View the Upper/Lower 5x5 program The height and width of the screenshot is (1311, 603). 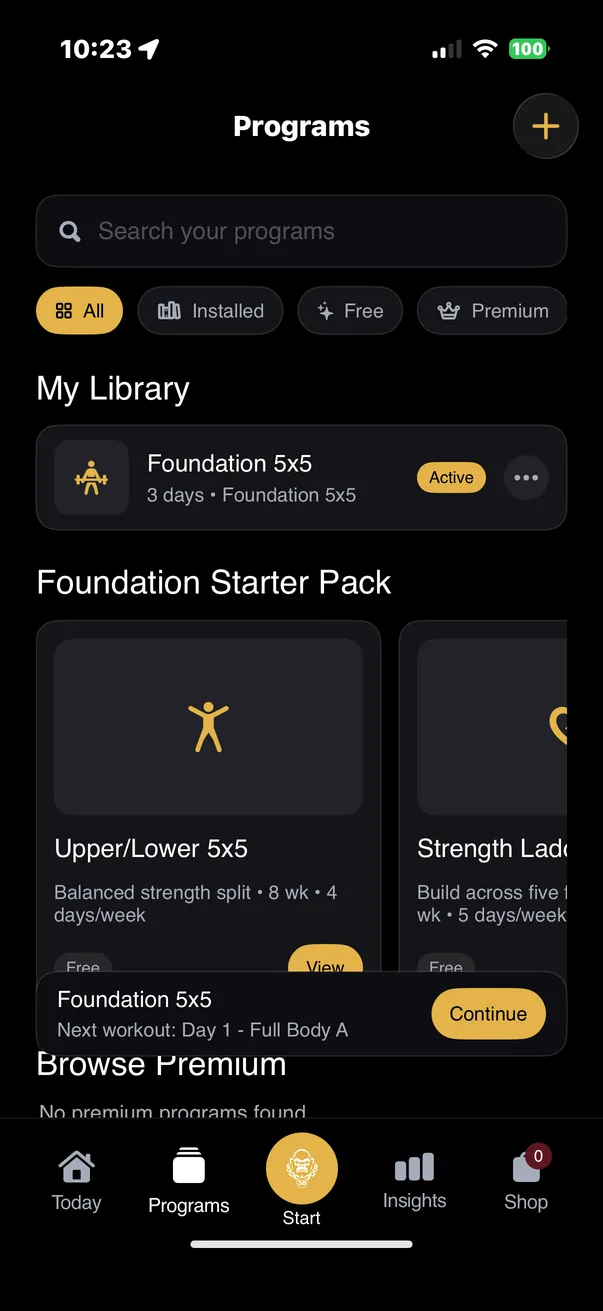tap(325, 961)
